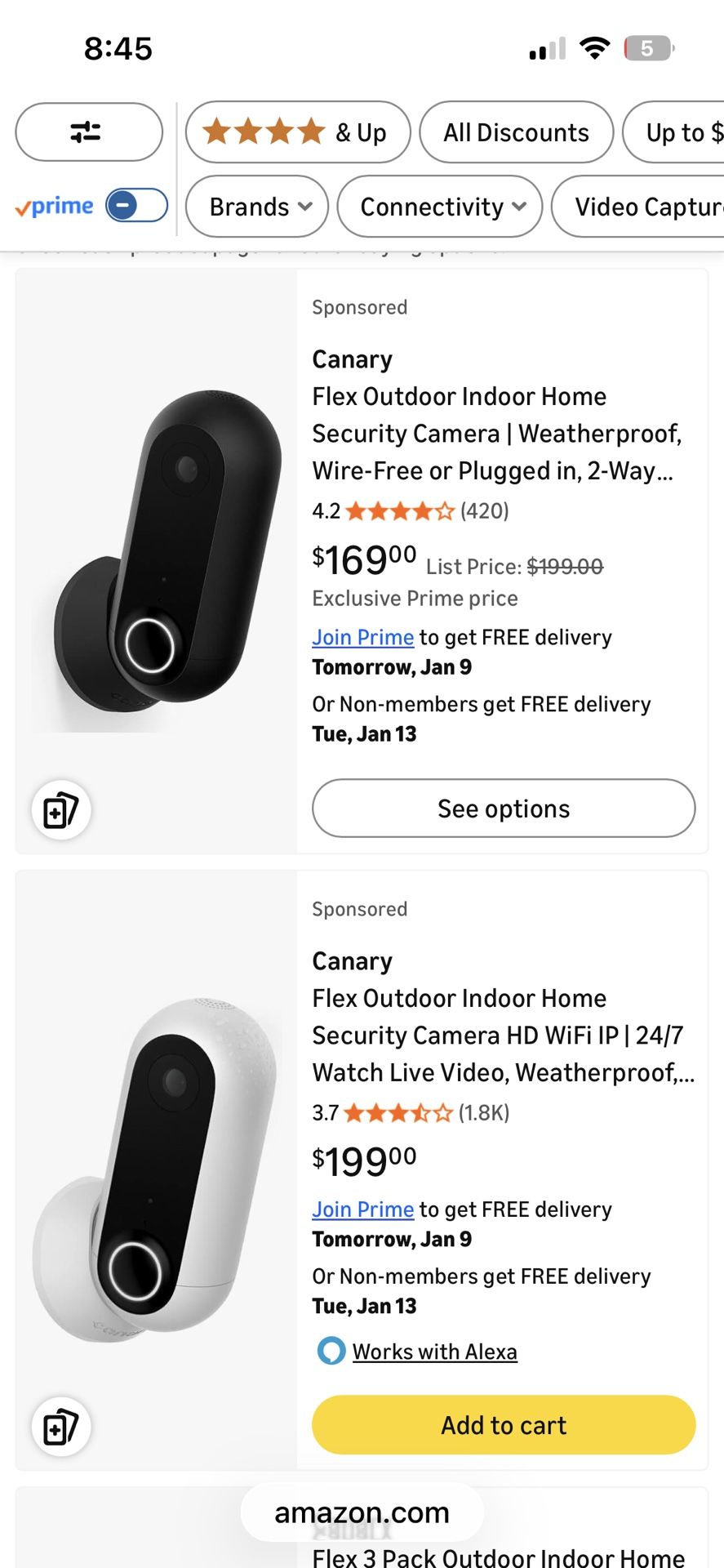
Task: Select the All Discounts filter chip
Action: (x=516, y=132)
